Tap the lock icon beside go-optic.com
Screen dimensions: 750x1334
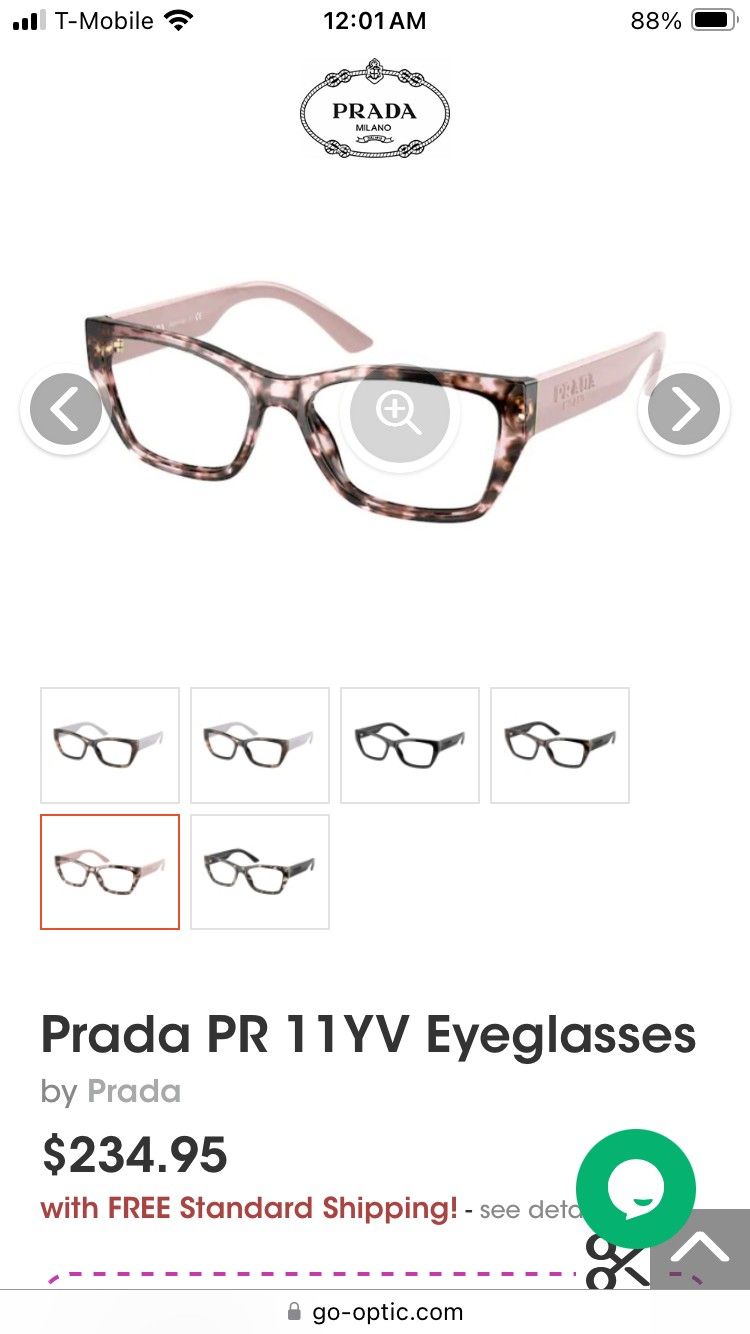tap(295, 1311)
